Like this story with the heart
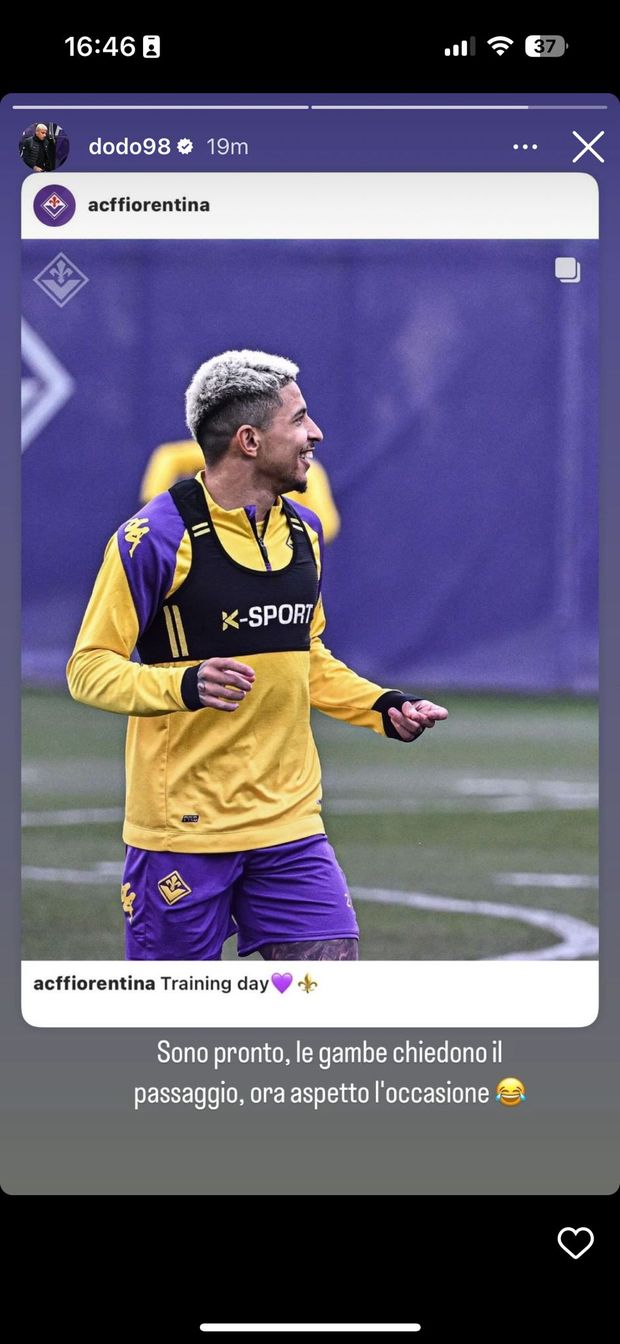The width and height of the screenshot is (620, 1344). 575,1242
